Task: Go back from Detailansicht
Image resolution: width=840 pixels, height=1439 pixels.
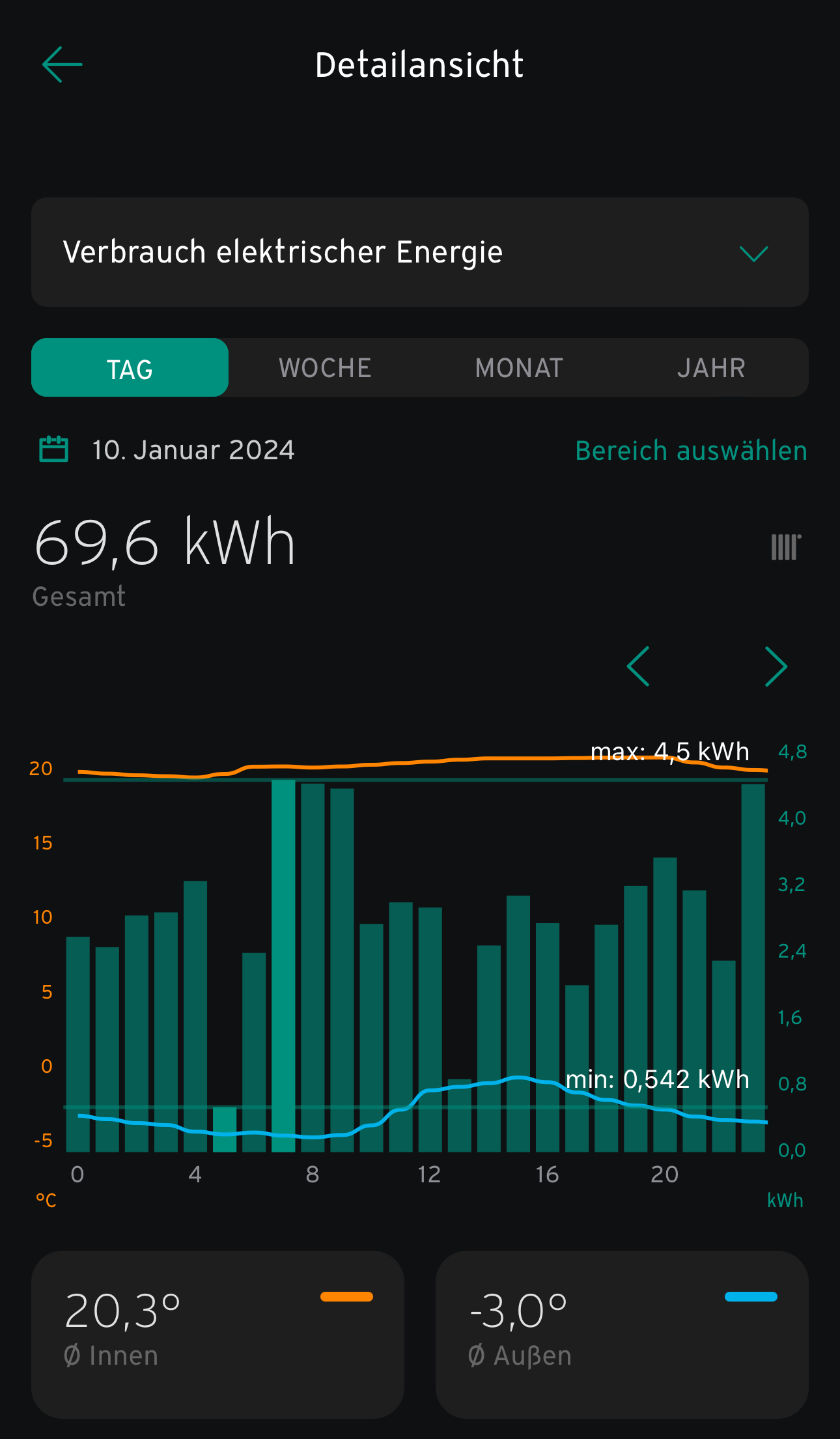Action: pos(63,64)
